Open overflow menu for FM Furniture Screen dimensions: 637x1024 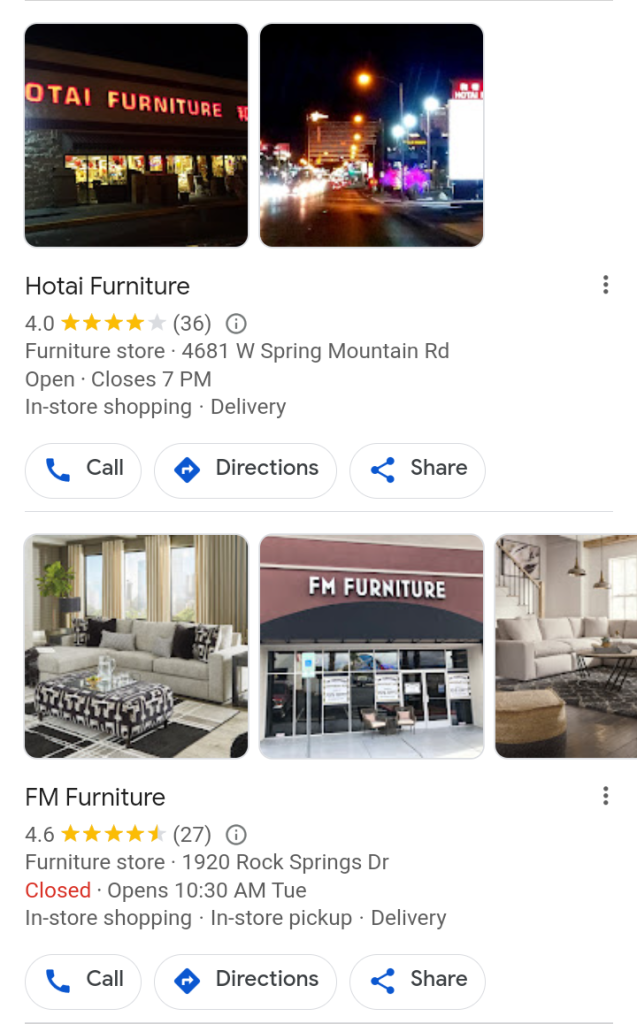[605, 796]
